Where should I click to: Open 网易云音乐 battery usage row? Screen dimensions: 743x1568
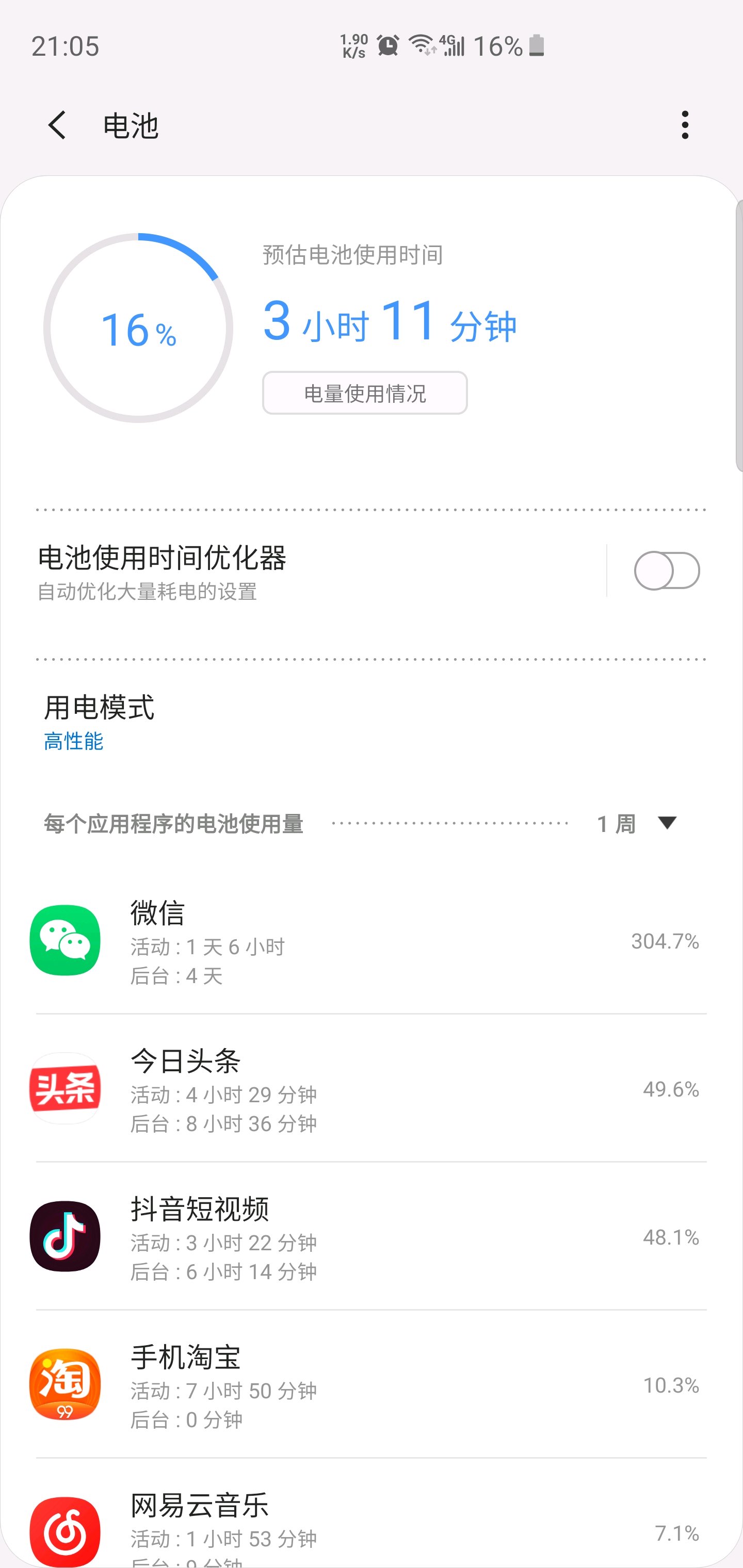coord(372,1522)
